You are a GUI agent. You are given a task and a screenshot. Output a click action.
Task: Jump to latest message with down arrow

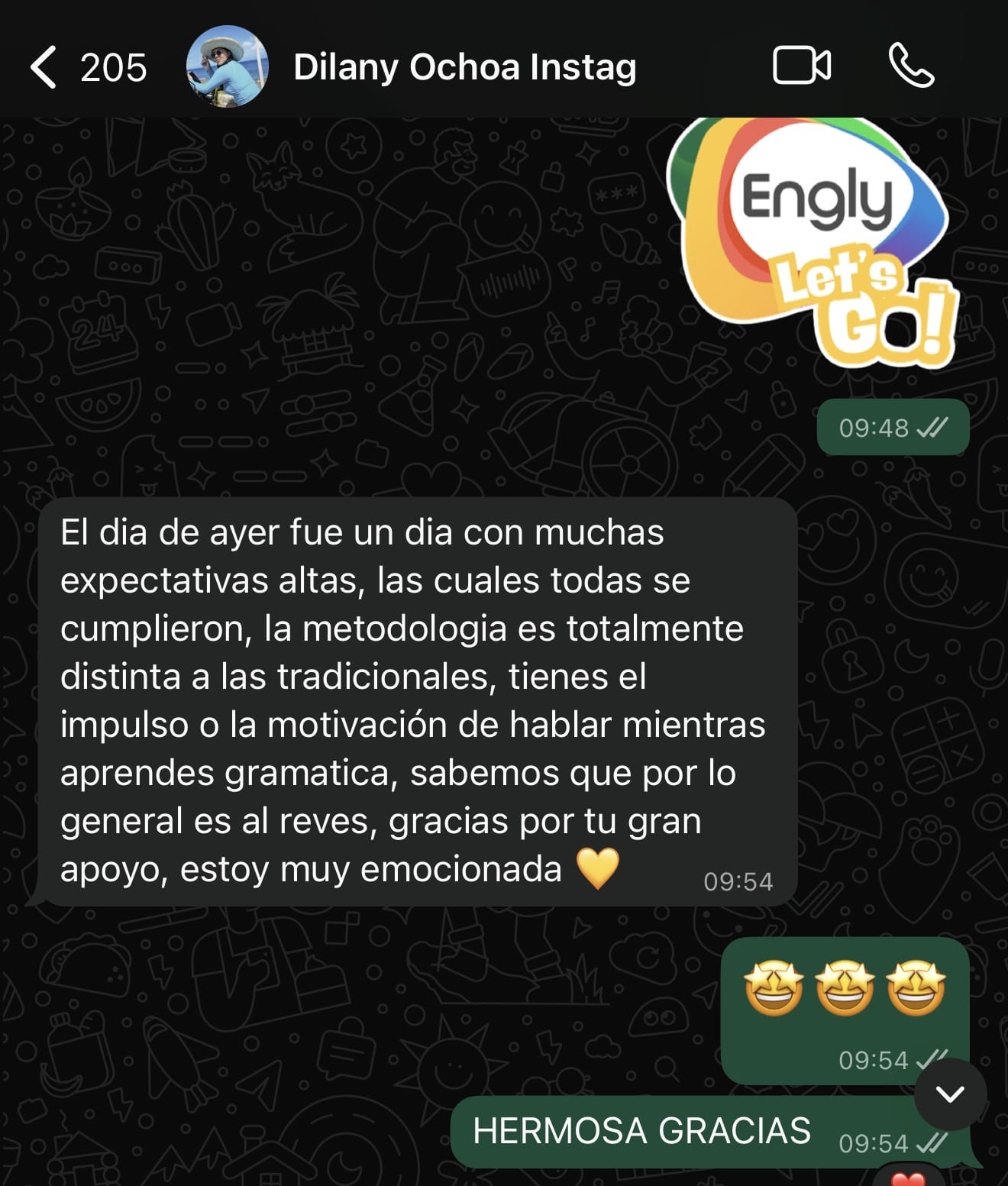point(950,1094)
